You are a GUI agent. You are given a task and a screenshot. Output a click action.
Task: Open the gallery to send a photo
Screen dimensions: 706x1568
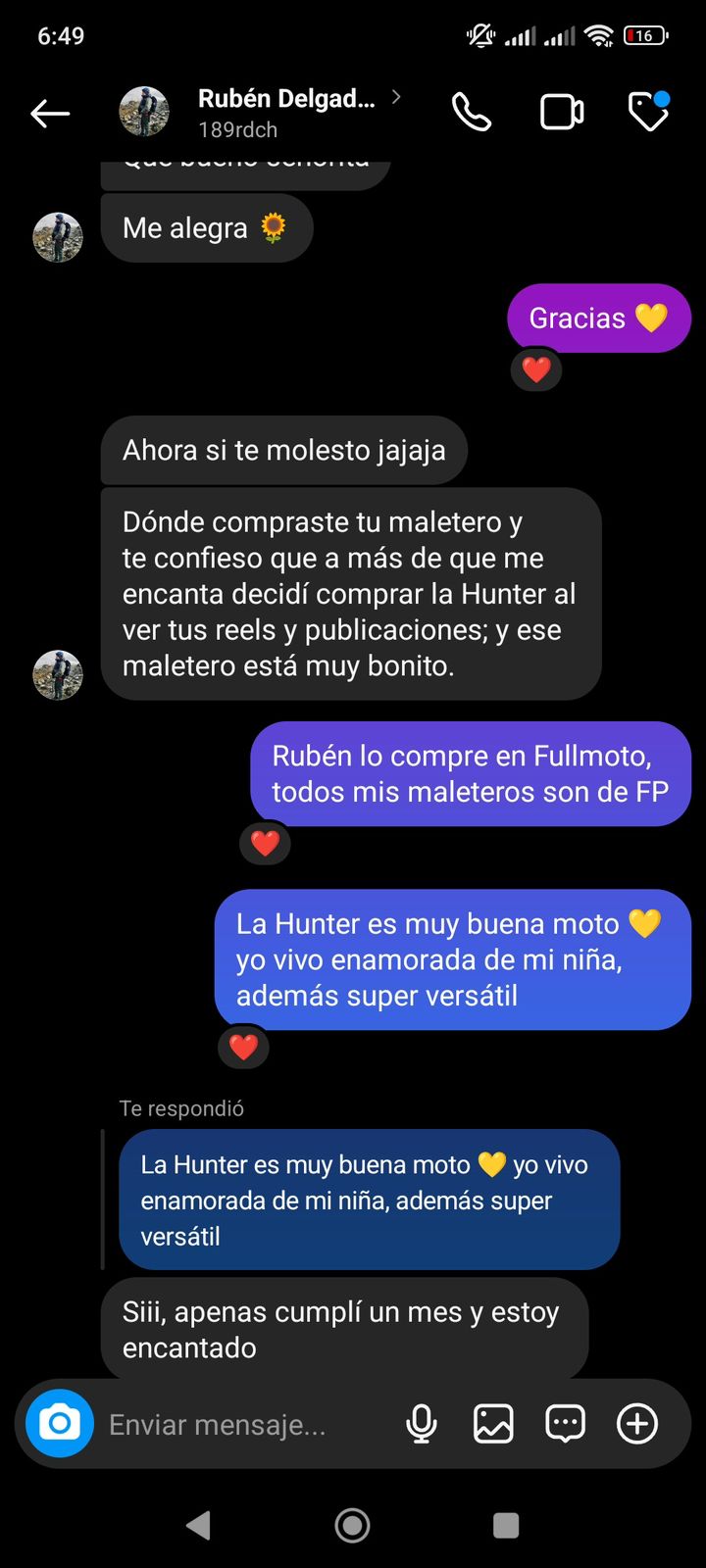pyautogui.click(x=493, y=1424)
